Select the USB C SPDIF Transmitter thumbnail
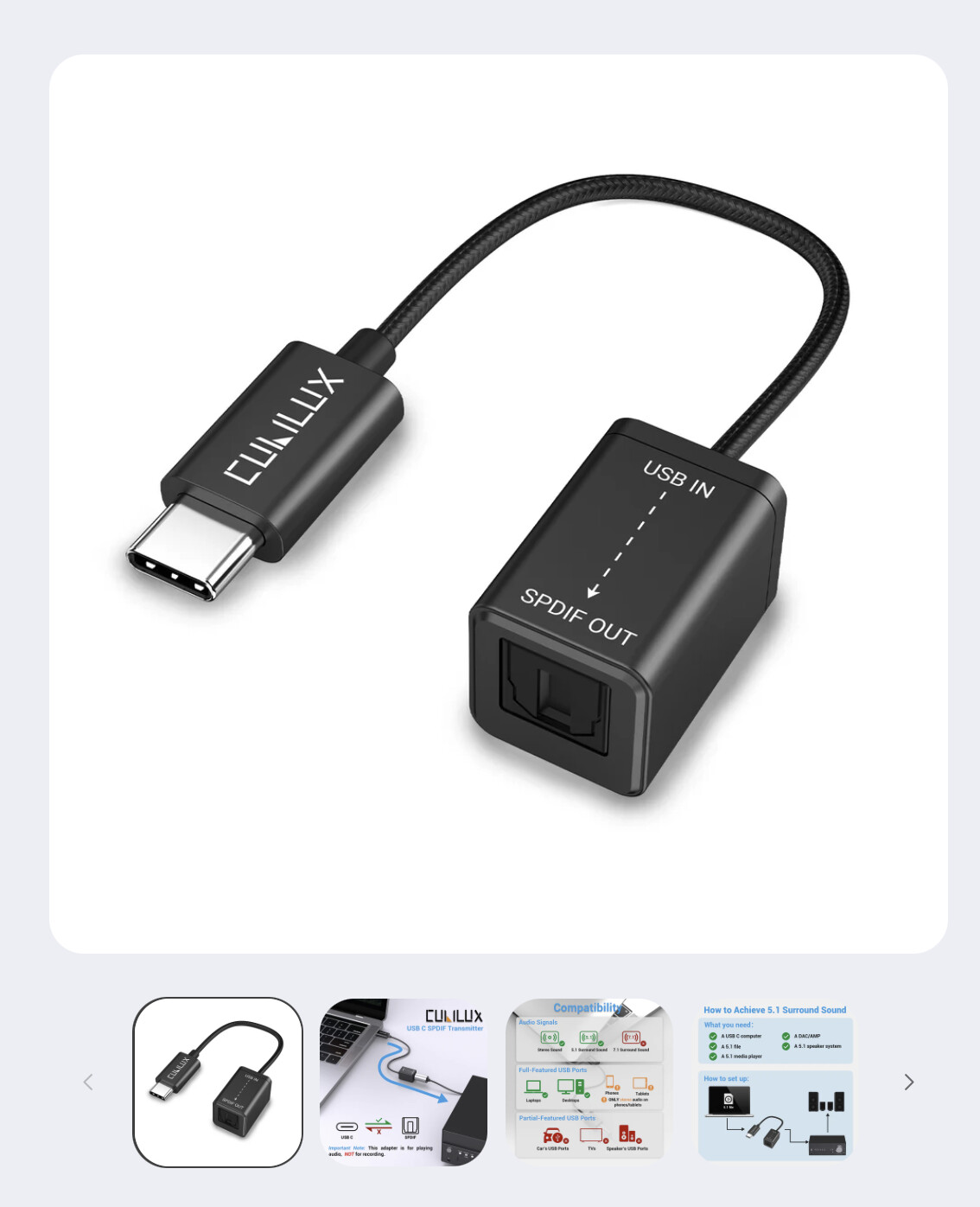Screen dimensions: 980x1207 [x=404, y=1082]
